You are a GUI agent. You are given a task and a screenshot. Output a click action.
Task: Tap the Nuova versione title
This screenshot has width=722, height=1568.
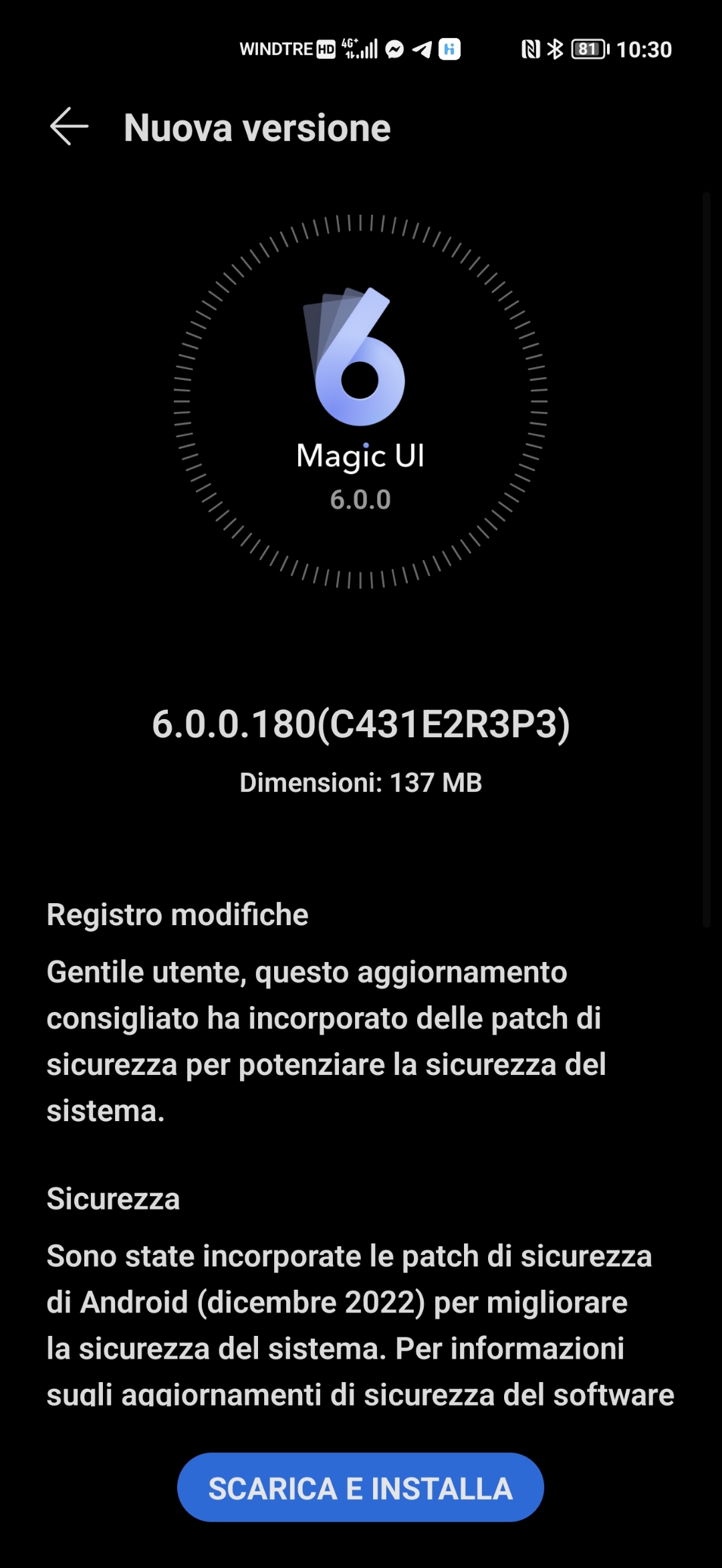257,128
